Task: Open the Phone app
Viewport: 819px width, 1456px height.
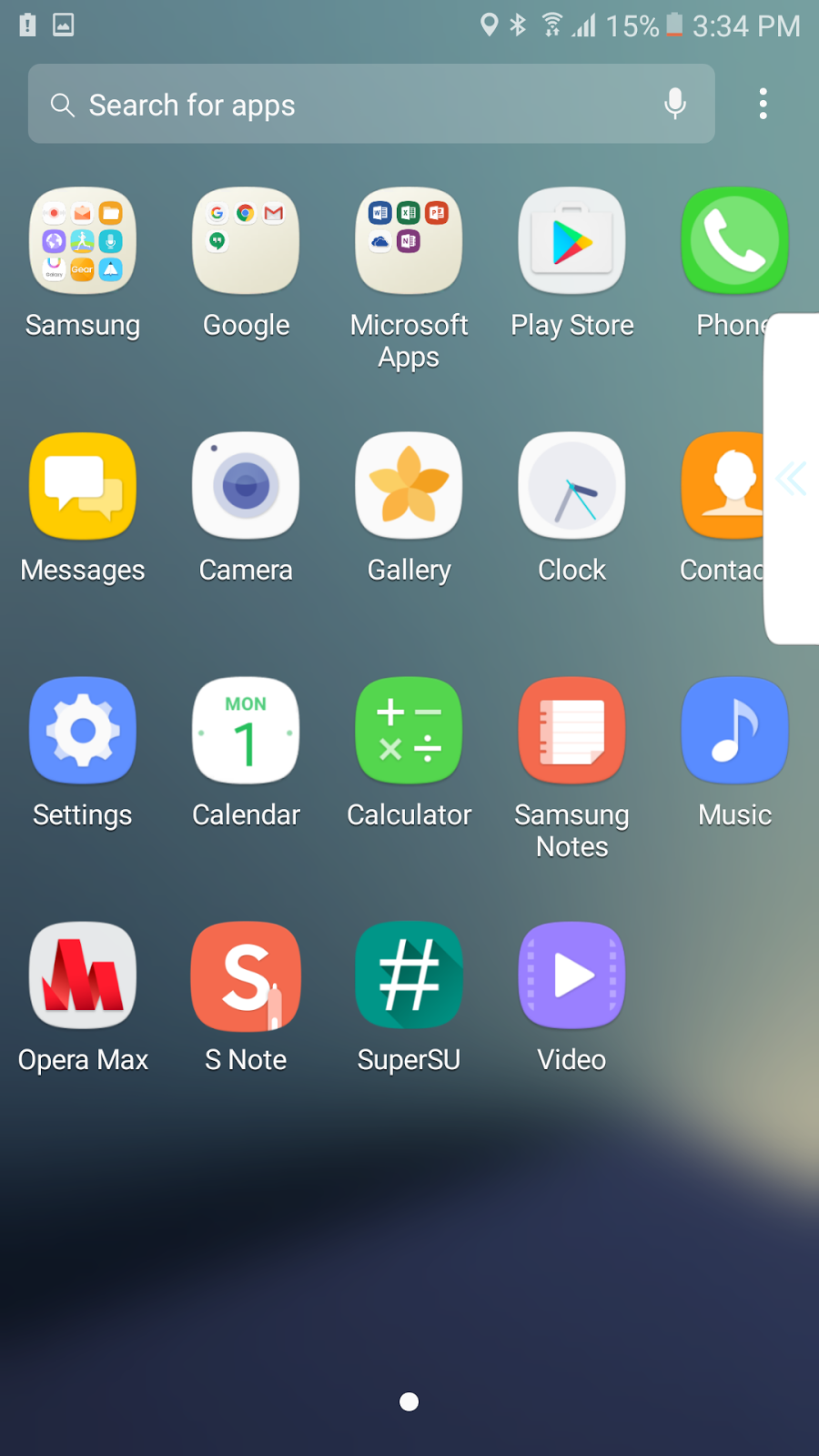Action: pyautogui.click(x=728, y=241)
